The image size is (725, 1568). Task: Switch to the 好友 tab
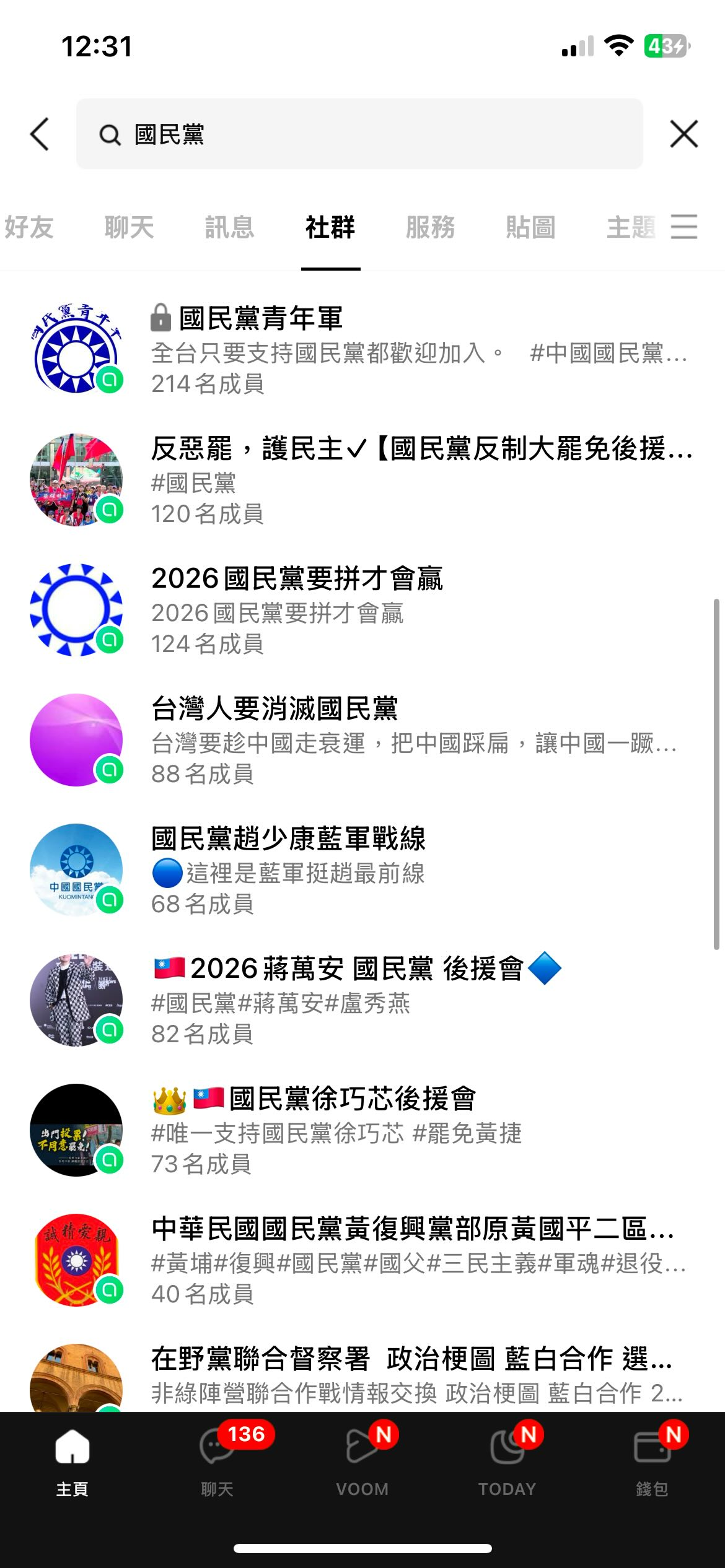click(x=29, y=227)
